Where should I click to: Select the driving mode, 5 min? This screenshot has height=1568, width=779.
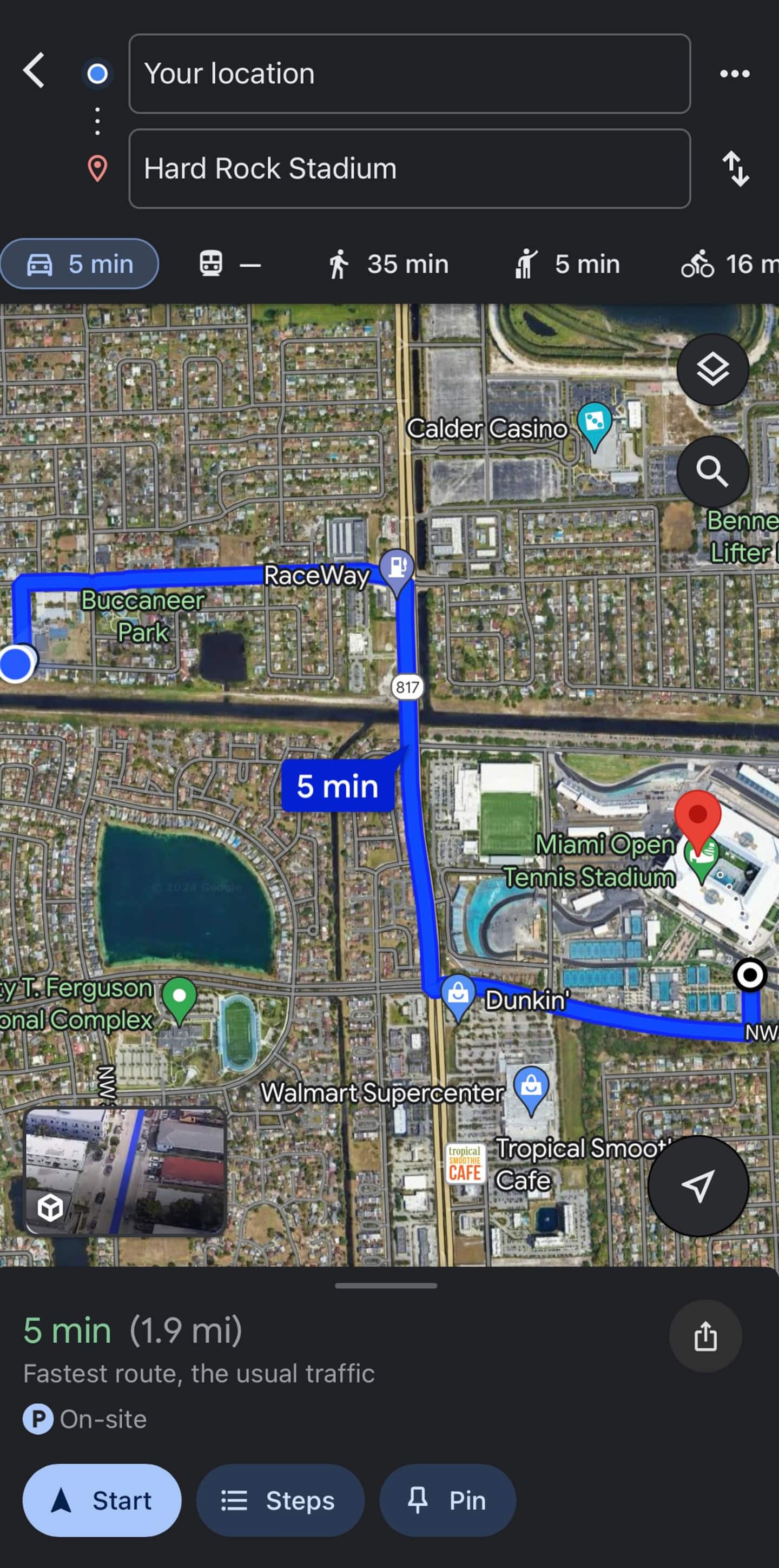[80, 264]
